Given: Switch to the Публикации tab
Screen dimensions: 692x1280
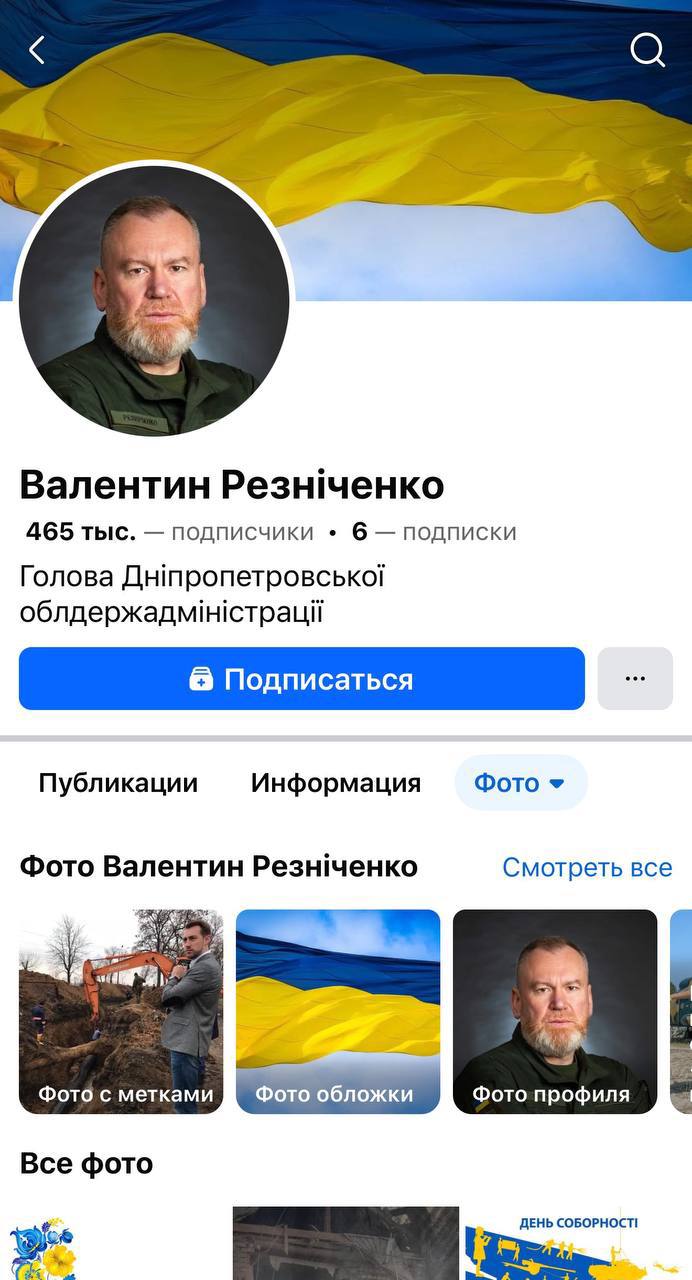Looking at the screenshot, I should (x=118, y=783).
